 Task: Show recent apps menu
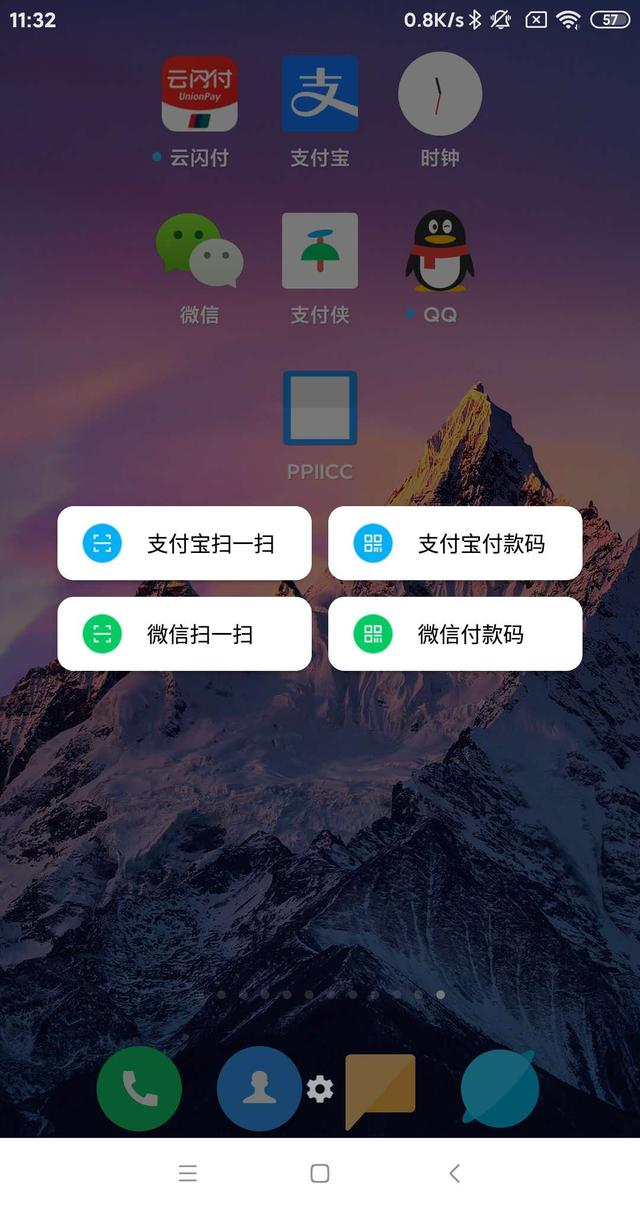(187, 1174)
